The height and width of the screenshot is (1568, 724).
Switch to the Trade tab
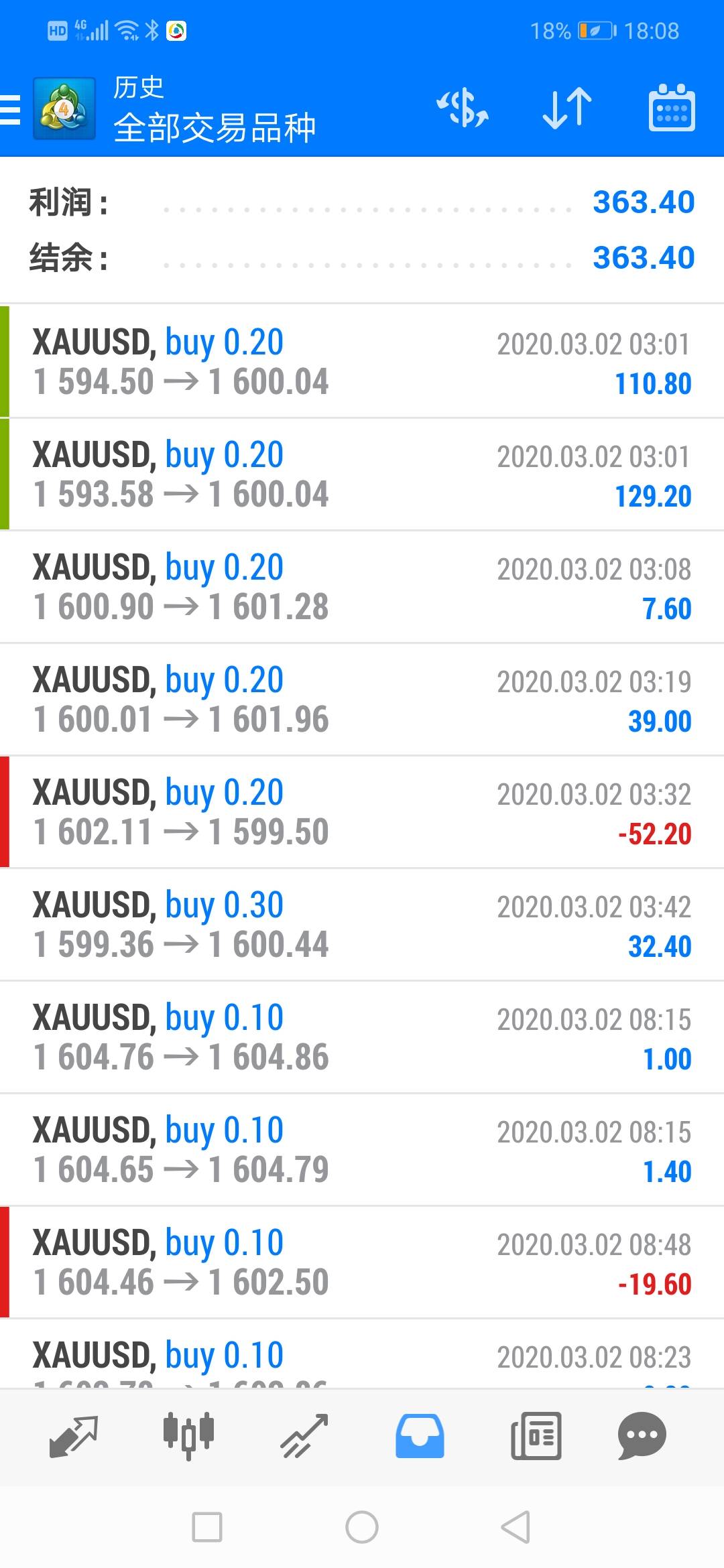(x=304, y=1436)
